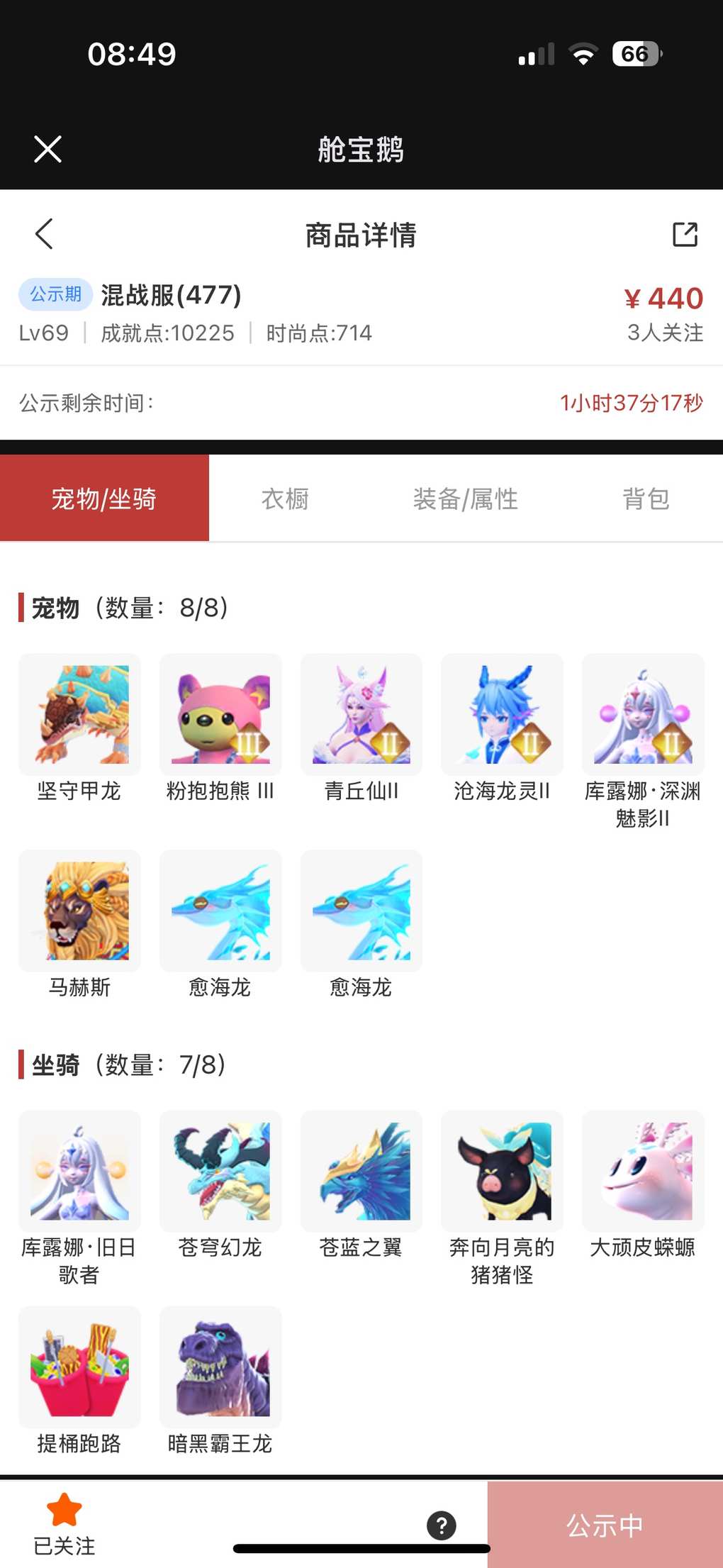Image resolution: width=723 pixels, height=1568 pixels.
Task: Close the 舱宝鹅 mini-program page
Action: coord(47,149)
